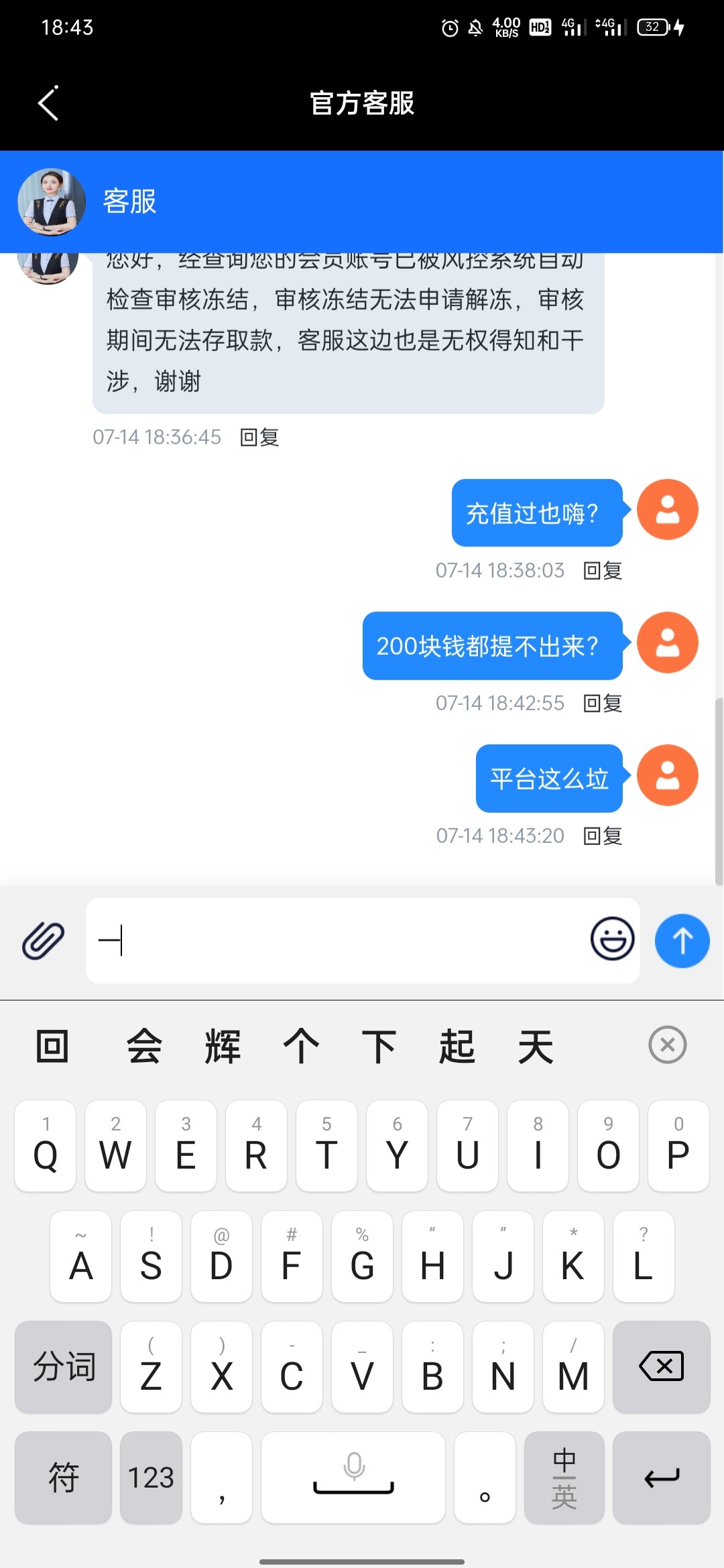Tap 回复 under the 平台这么垃 message
Viewport: 724px width, 1568px height.
[x=603, y=836]
